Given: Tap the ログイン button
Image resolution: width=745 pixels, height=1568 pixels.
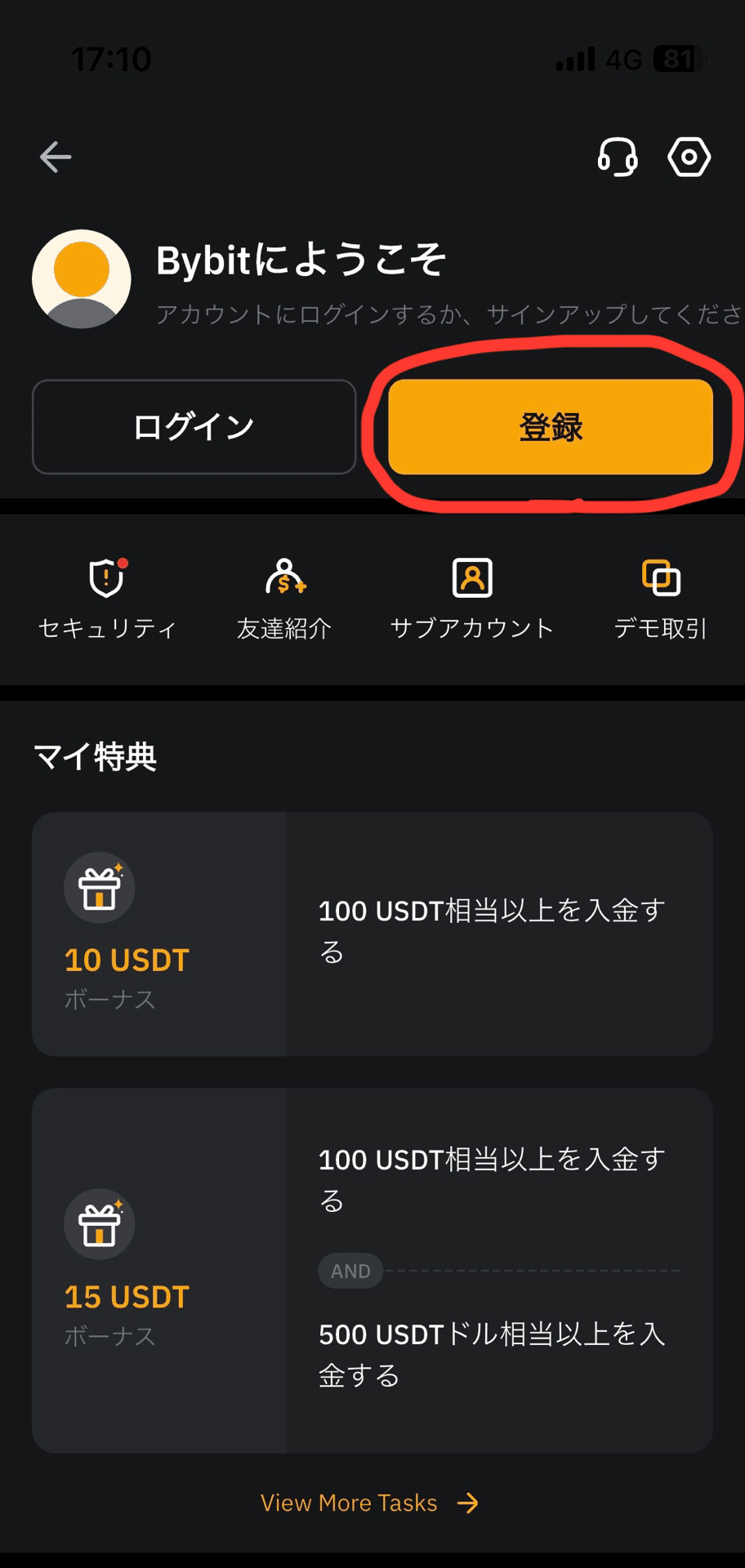Looking at the screenshot, I should coord(194,426).
